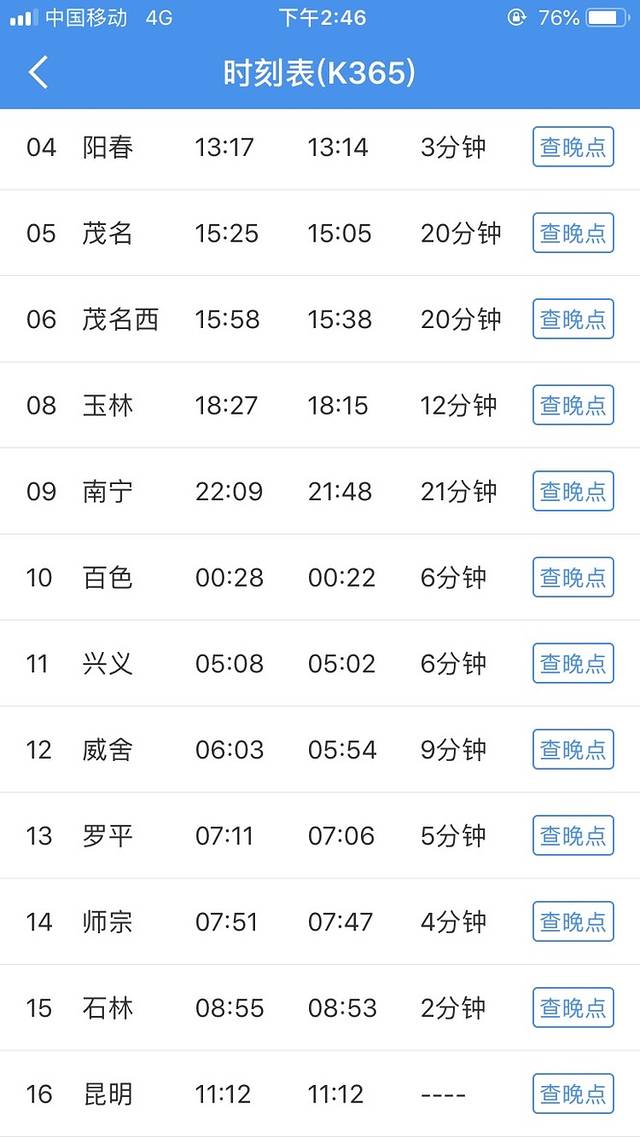640x1137 pixels.
Task: Tap 查晚点 for 阳春 station
Action: click(x=573, y=147)
